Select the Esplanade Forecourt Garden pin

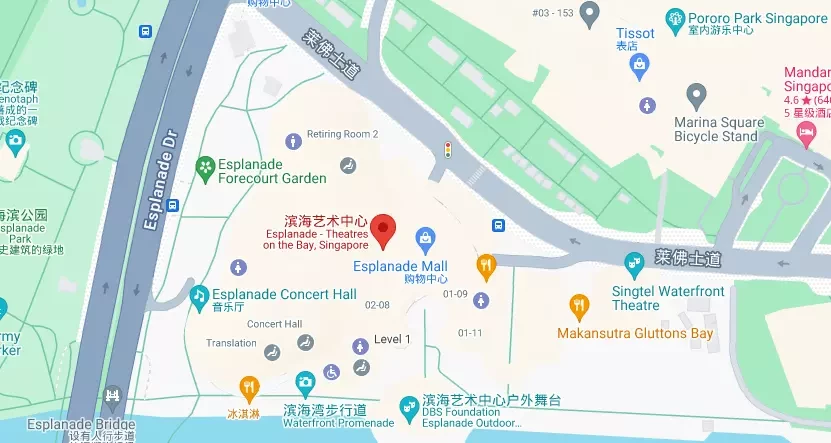point(205,165)
